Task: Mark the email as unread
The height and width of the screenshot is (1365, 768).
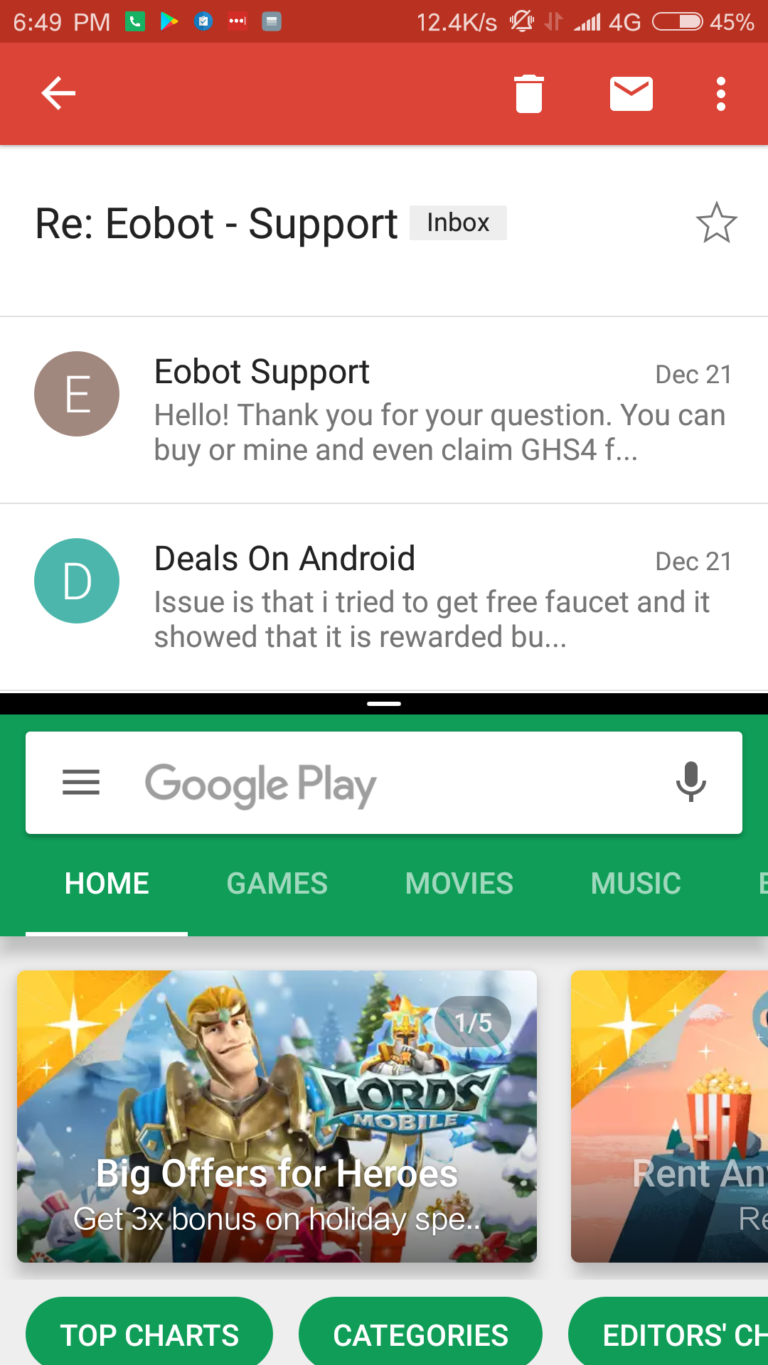Action: [x=631, y=94]
